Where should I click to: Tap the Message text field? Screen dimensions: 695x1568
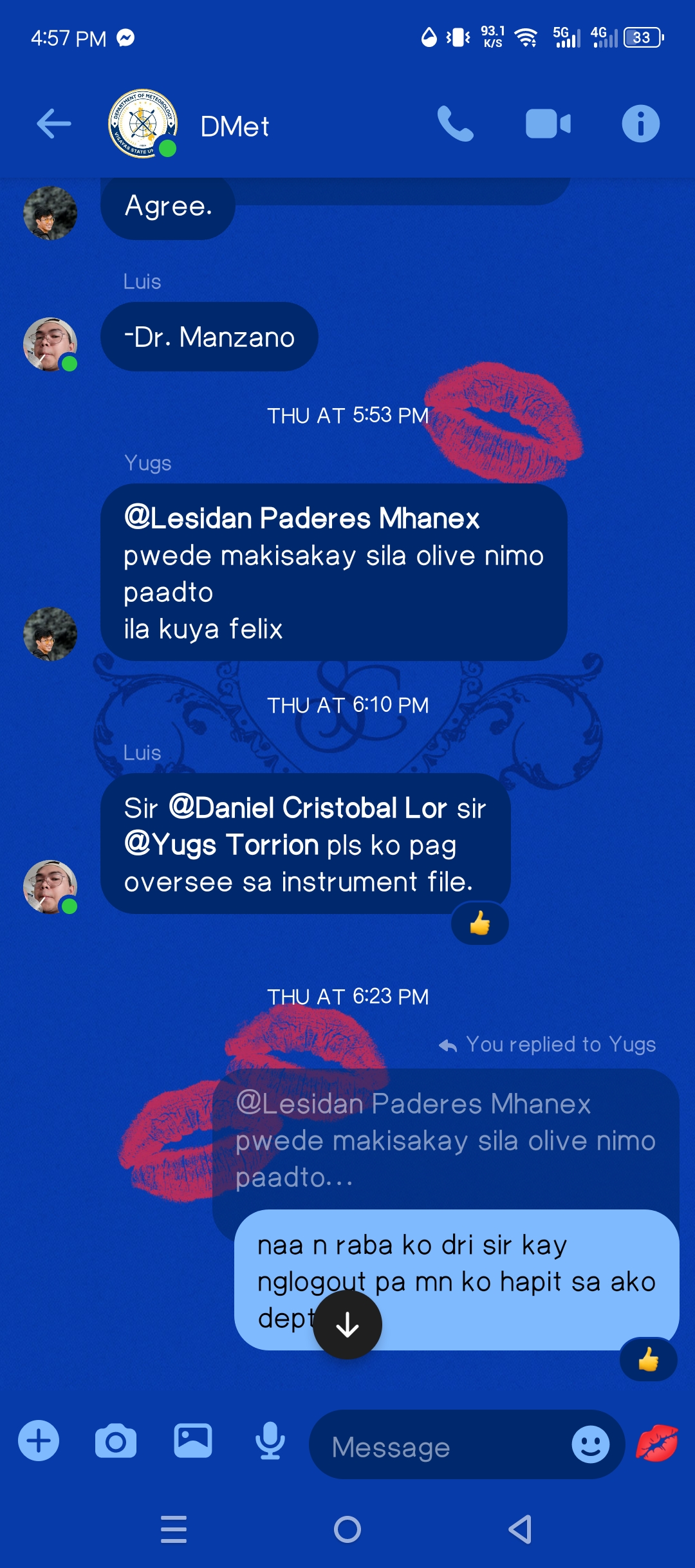pos(438,1447)
